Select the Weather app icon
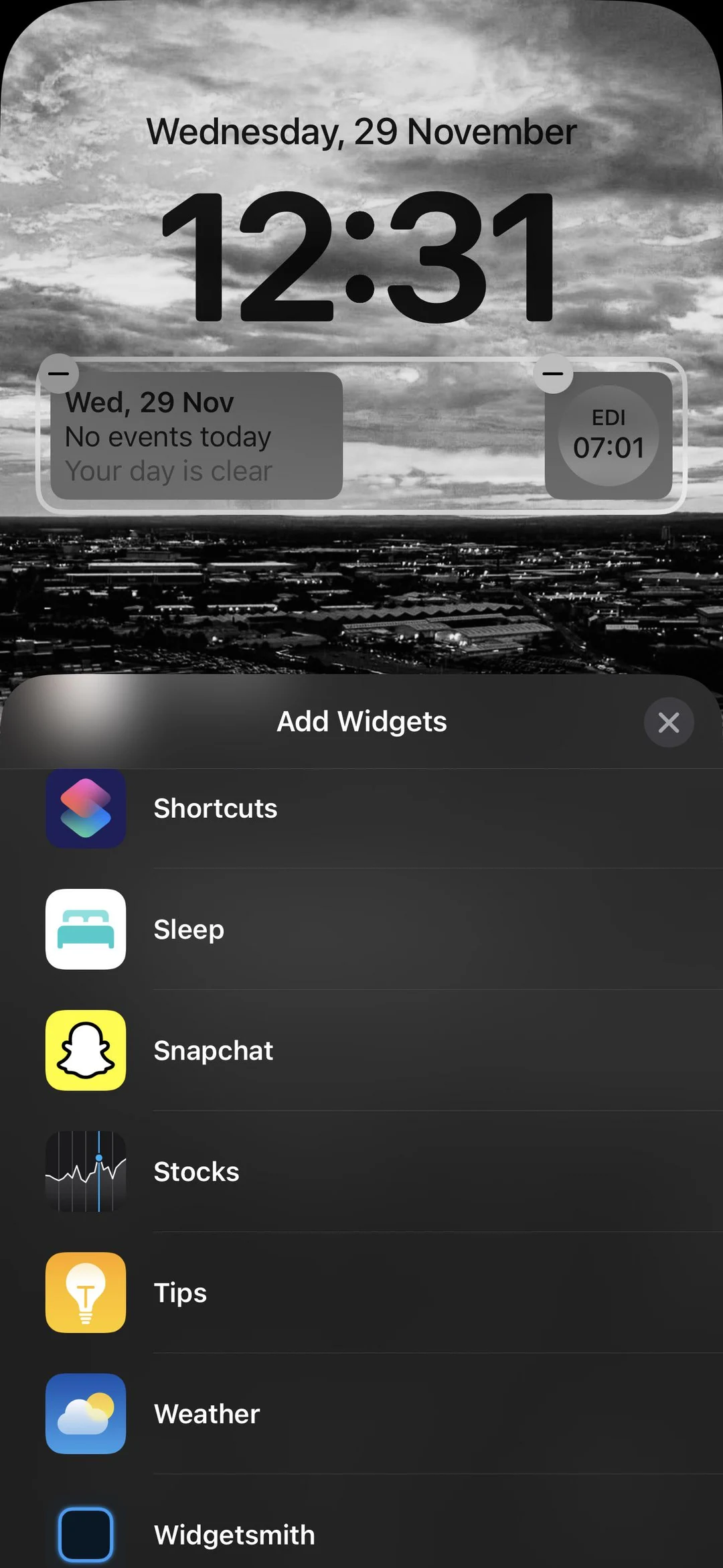723x1568 pixels. [85, 1413]
